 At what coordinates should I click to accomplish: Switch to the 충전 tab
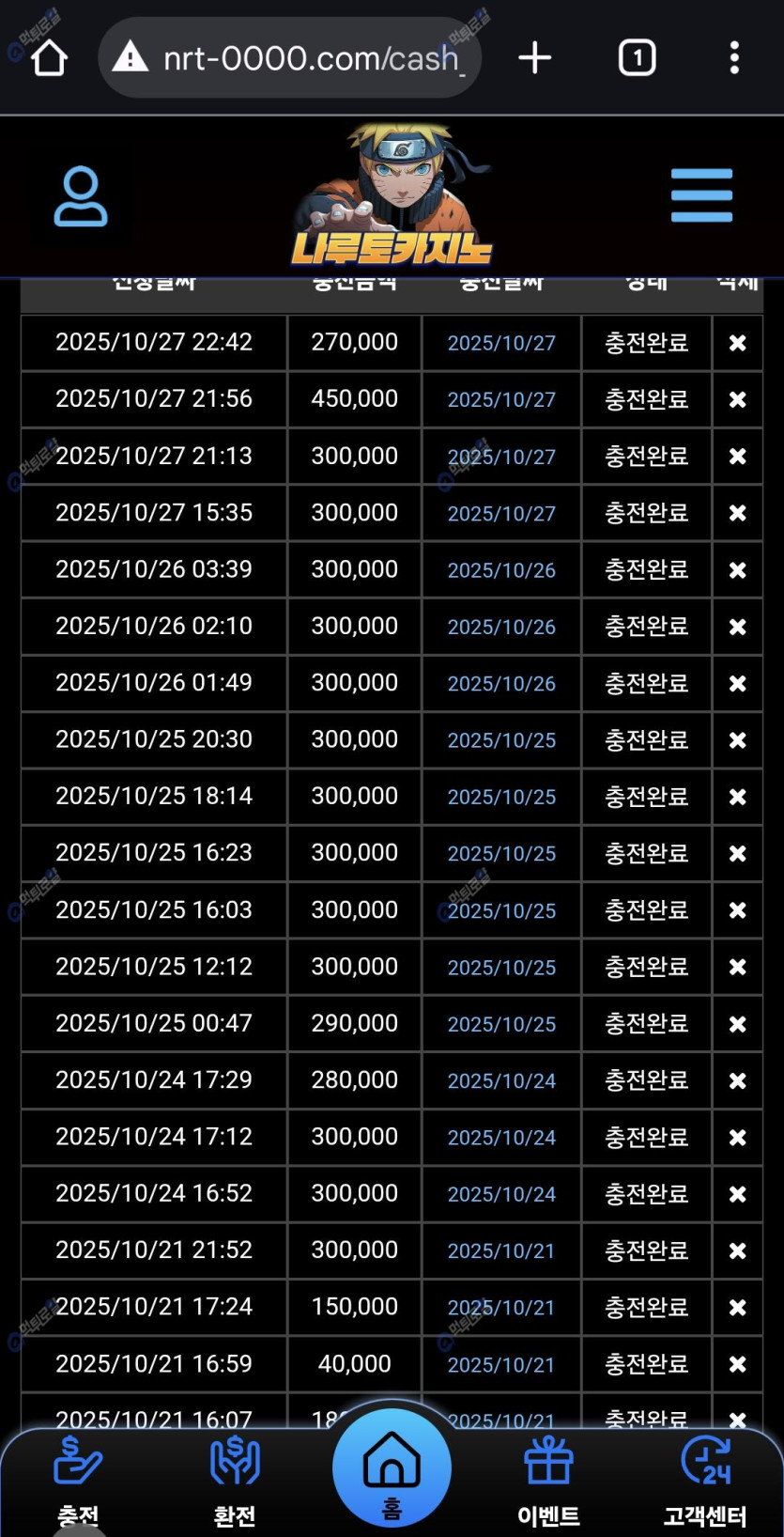[78, 1481]
